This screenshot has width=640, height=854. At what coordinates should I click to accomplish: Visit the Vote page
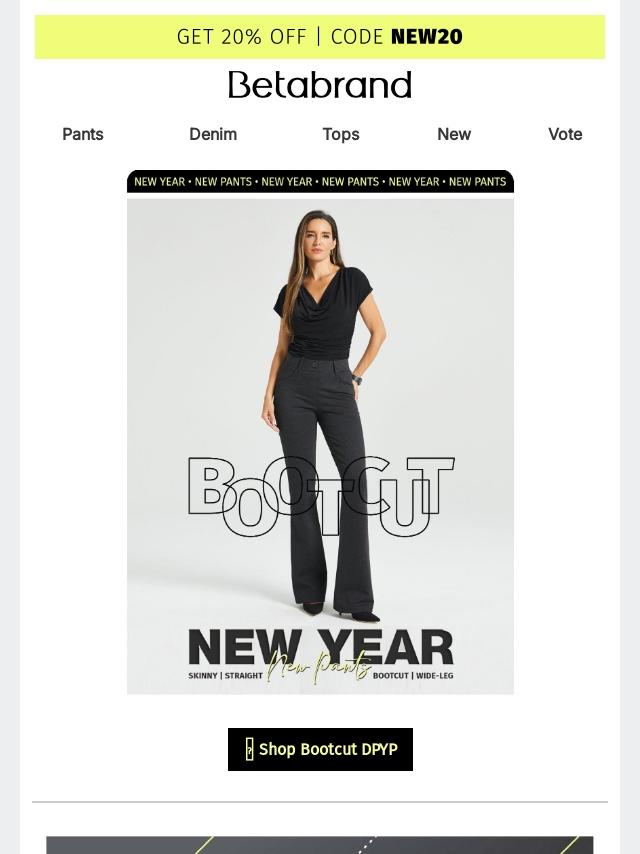tap(565, 134)
